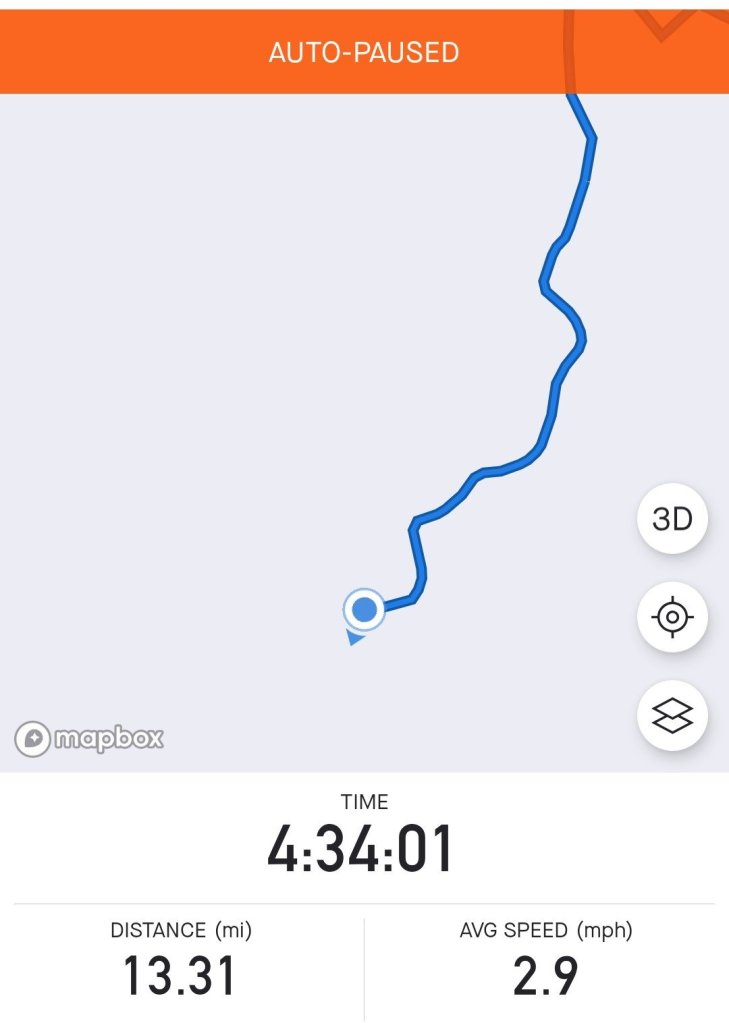Open the map layers selector
Image resolution: width=729 pixels, height=1023 pixels.
672,715
